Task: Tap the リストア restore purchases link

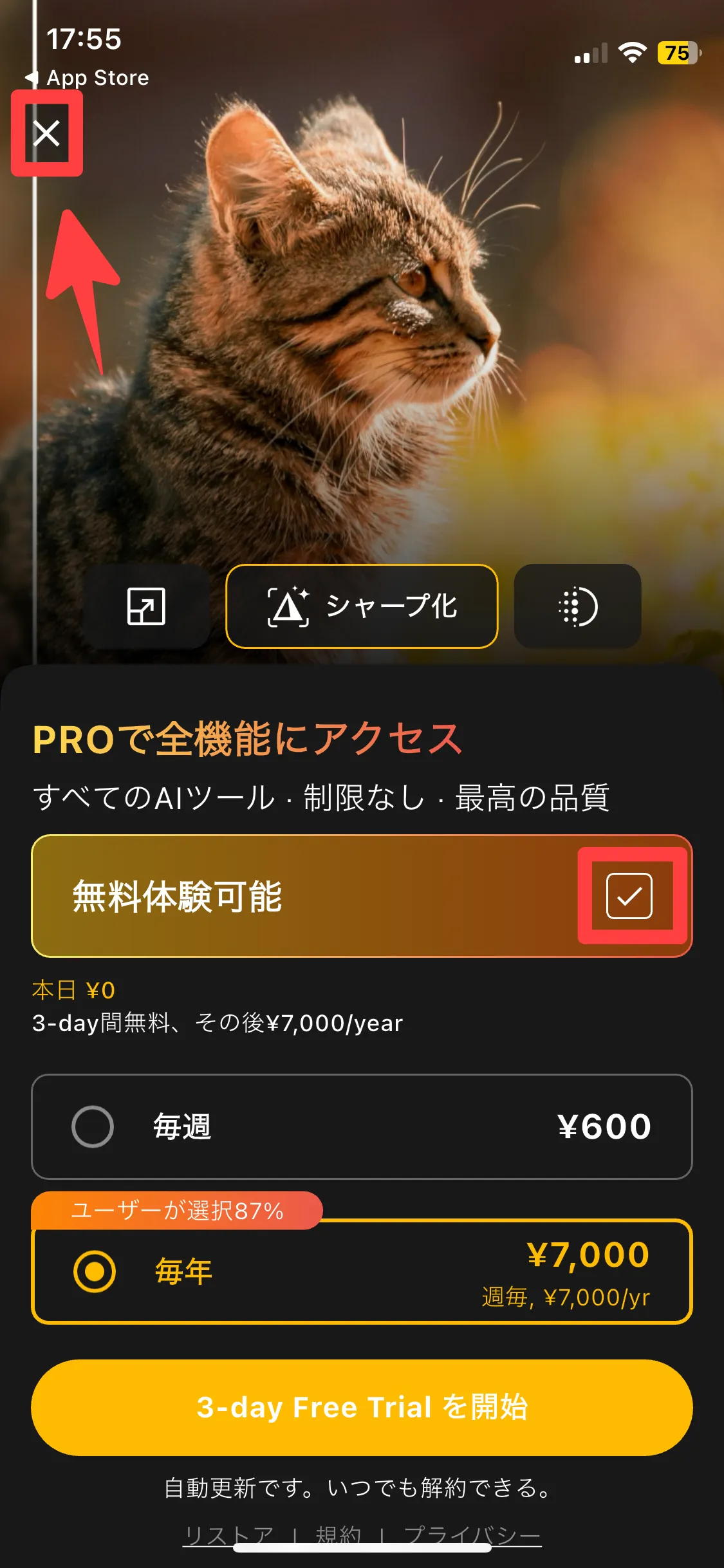Action: [229, 1535]
